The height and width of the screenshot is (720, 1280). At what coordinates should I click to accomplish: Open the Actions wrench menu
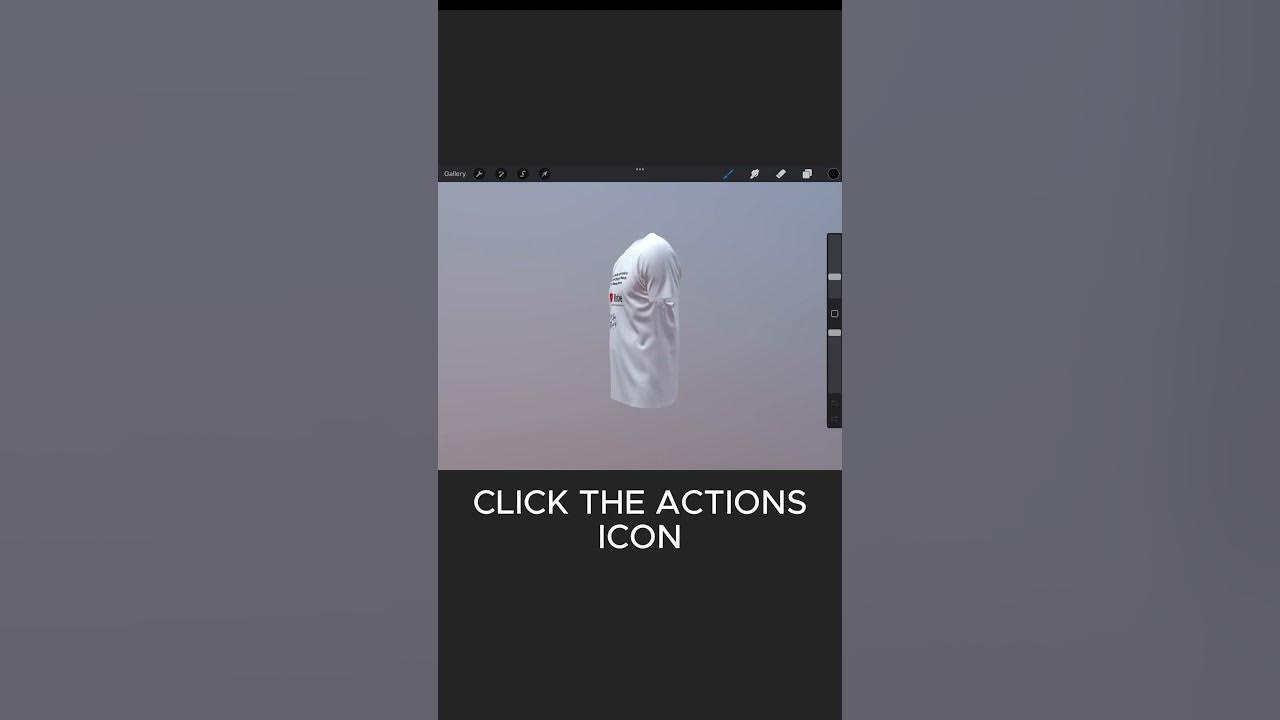point(479,174)
